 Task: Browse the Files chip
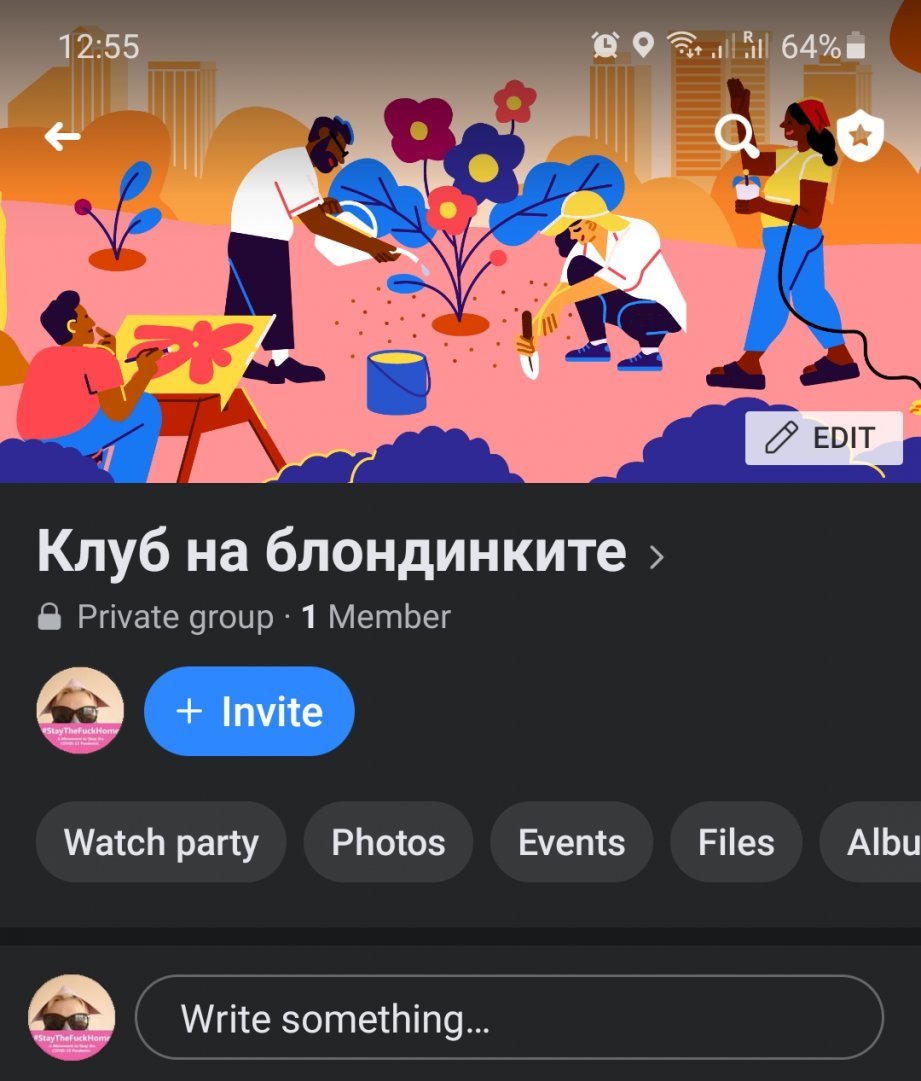(736, 842)
